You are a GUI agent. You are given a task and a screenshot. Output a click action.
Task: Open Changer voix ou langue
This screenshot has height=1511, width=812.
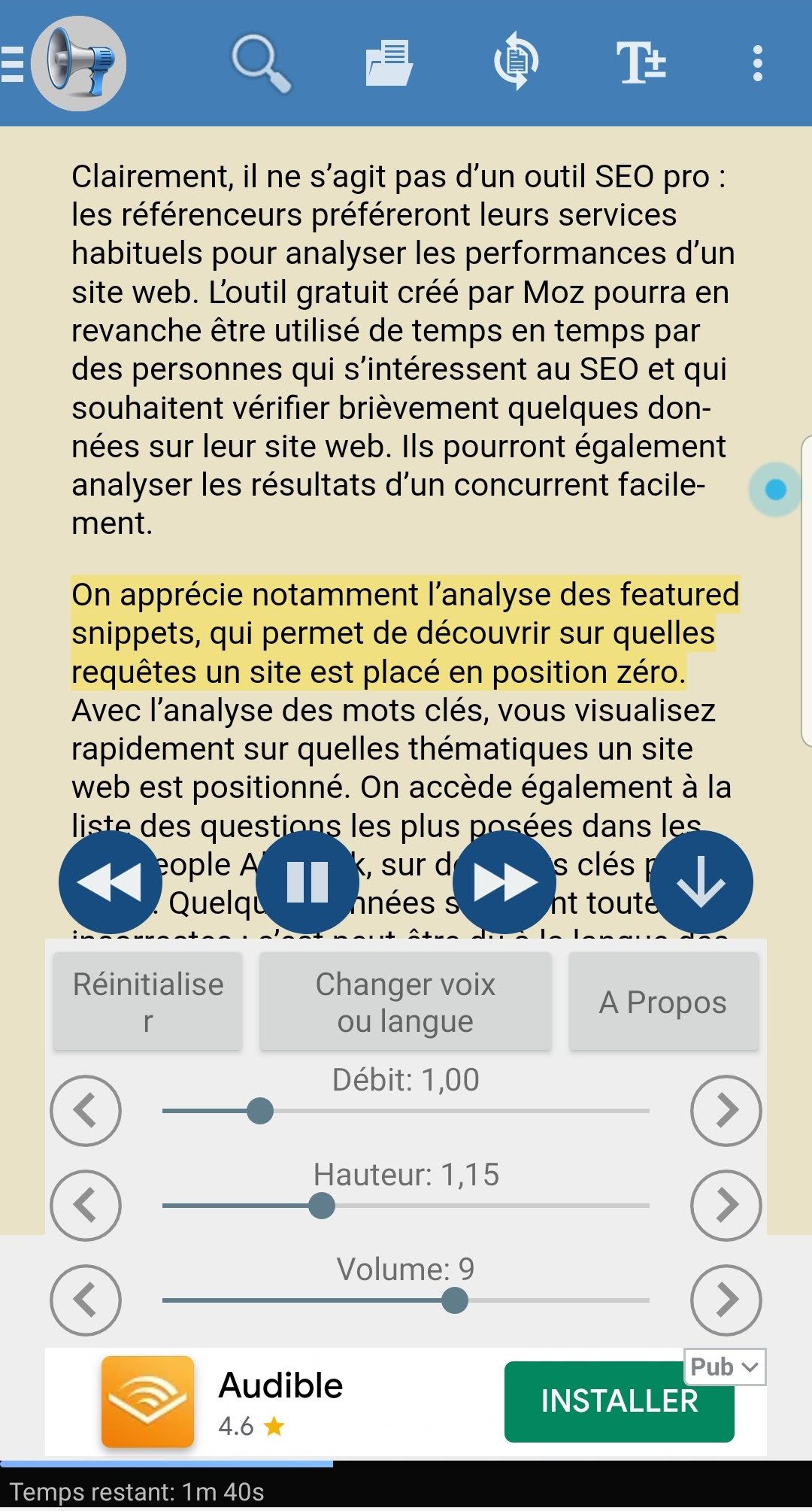405,1002
